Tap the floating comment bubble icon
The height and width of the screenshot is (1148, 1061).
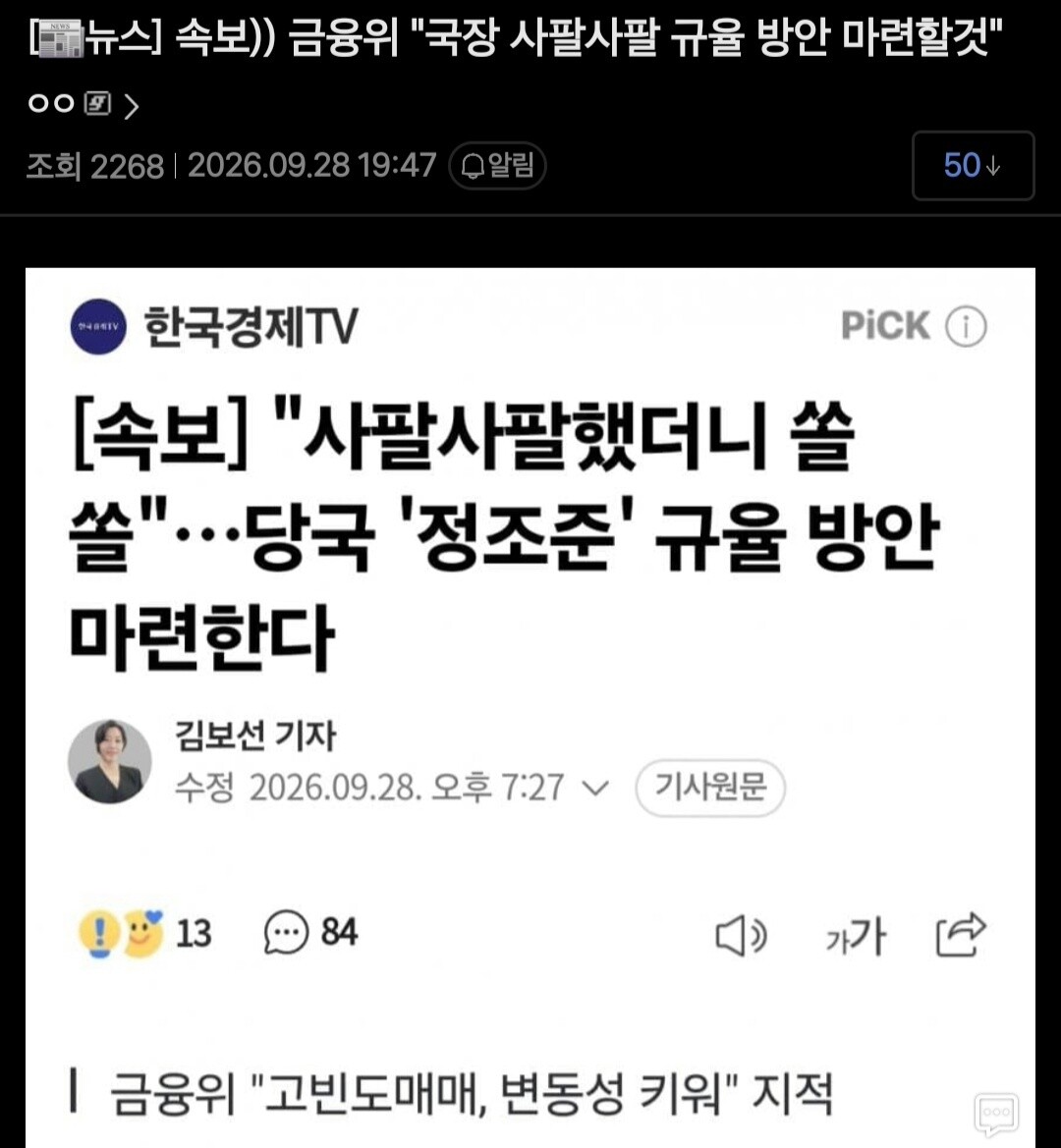[996, 1115]
